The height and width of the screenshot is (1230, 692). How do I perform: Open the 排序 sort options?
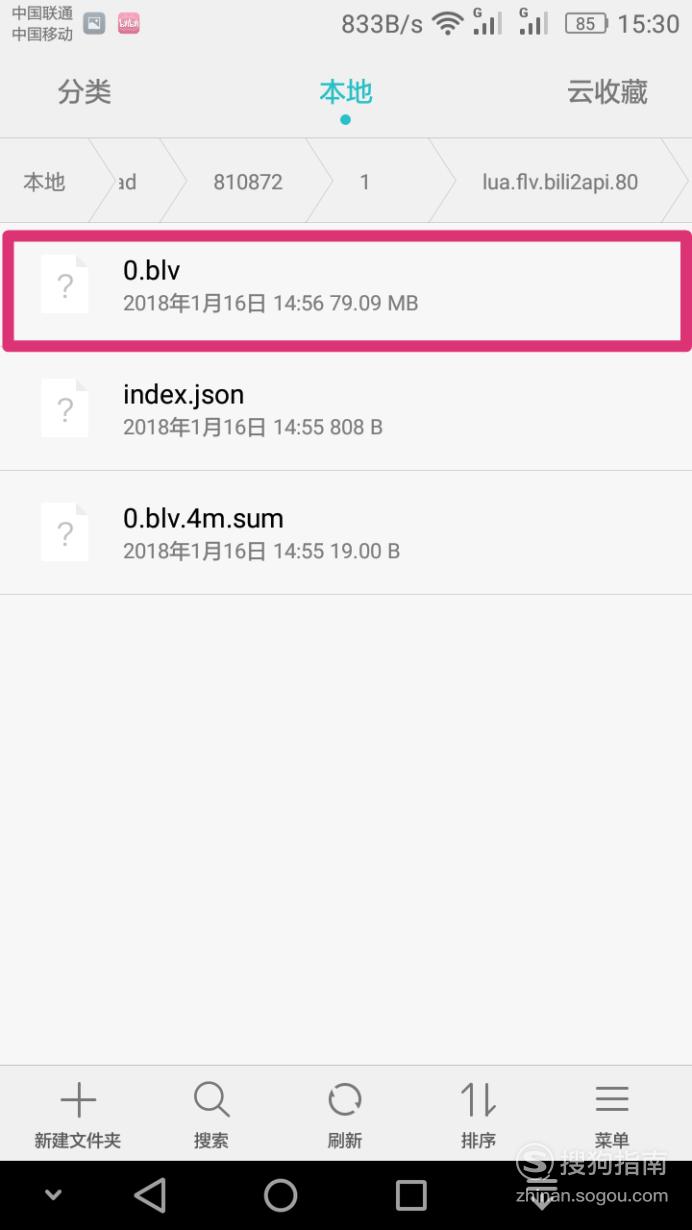(478, 1114)
